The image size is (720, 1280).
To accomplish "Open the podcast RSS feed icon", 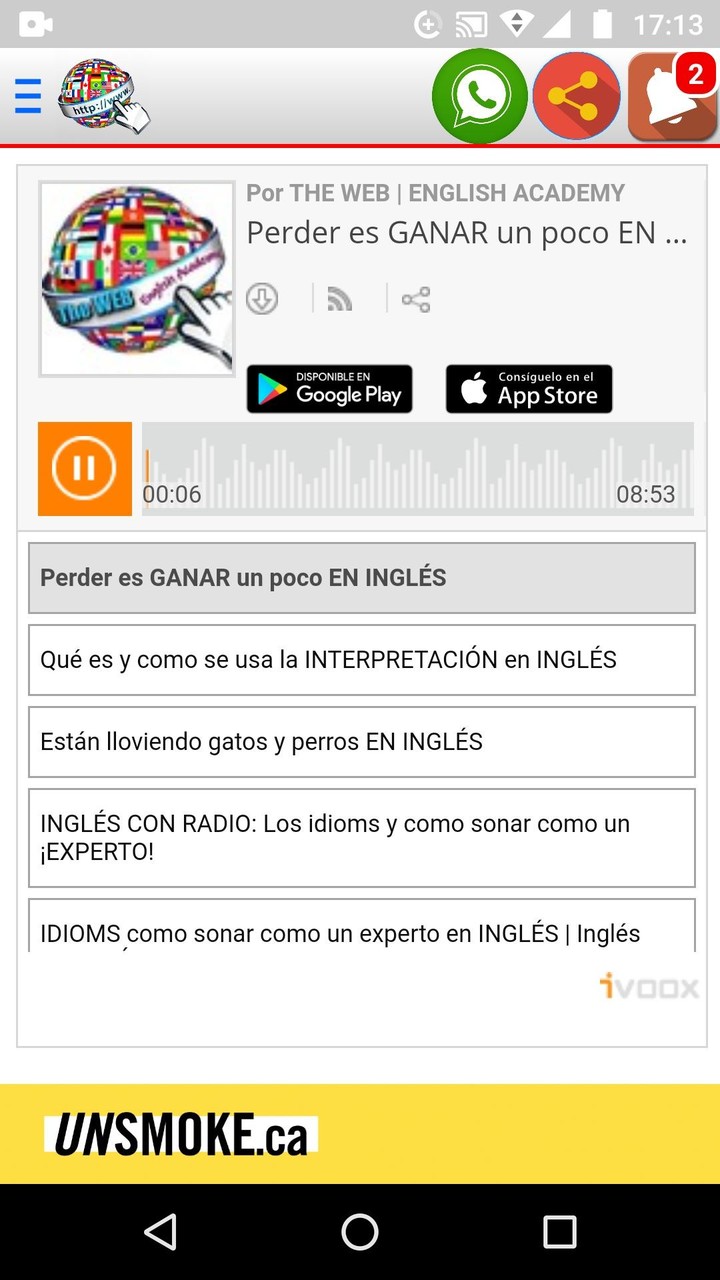I will coord(339,299).
